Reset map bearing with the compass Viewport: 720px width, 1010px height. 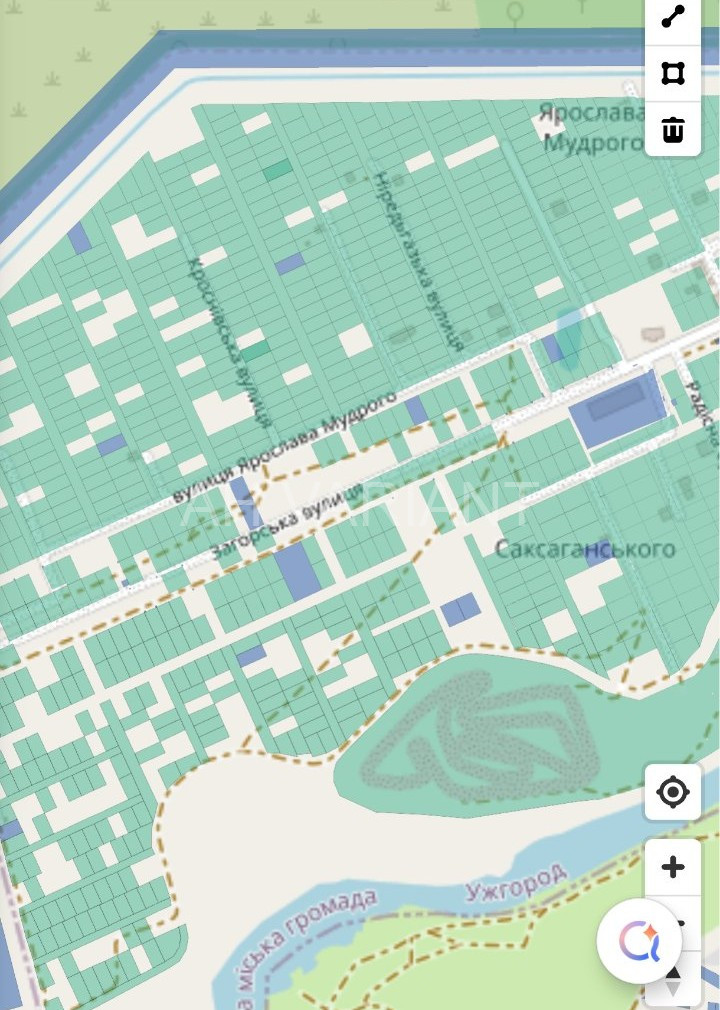coord(673,983)
